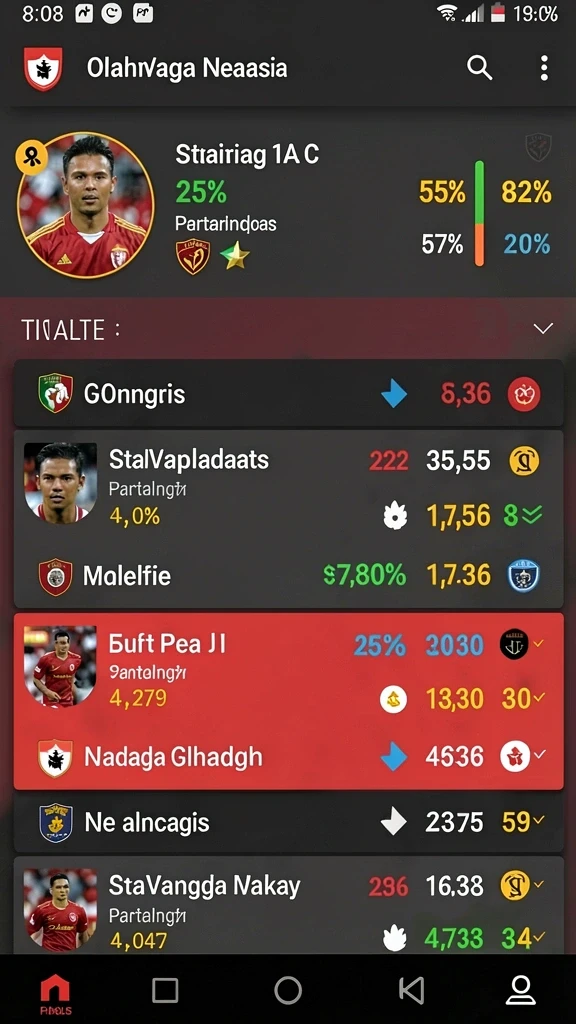Image resolution: width=576 pixels, height=1024 pixels.
Task: Collapse the TIVALTE section chevron
Action: point(543,328)
